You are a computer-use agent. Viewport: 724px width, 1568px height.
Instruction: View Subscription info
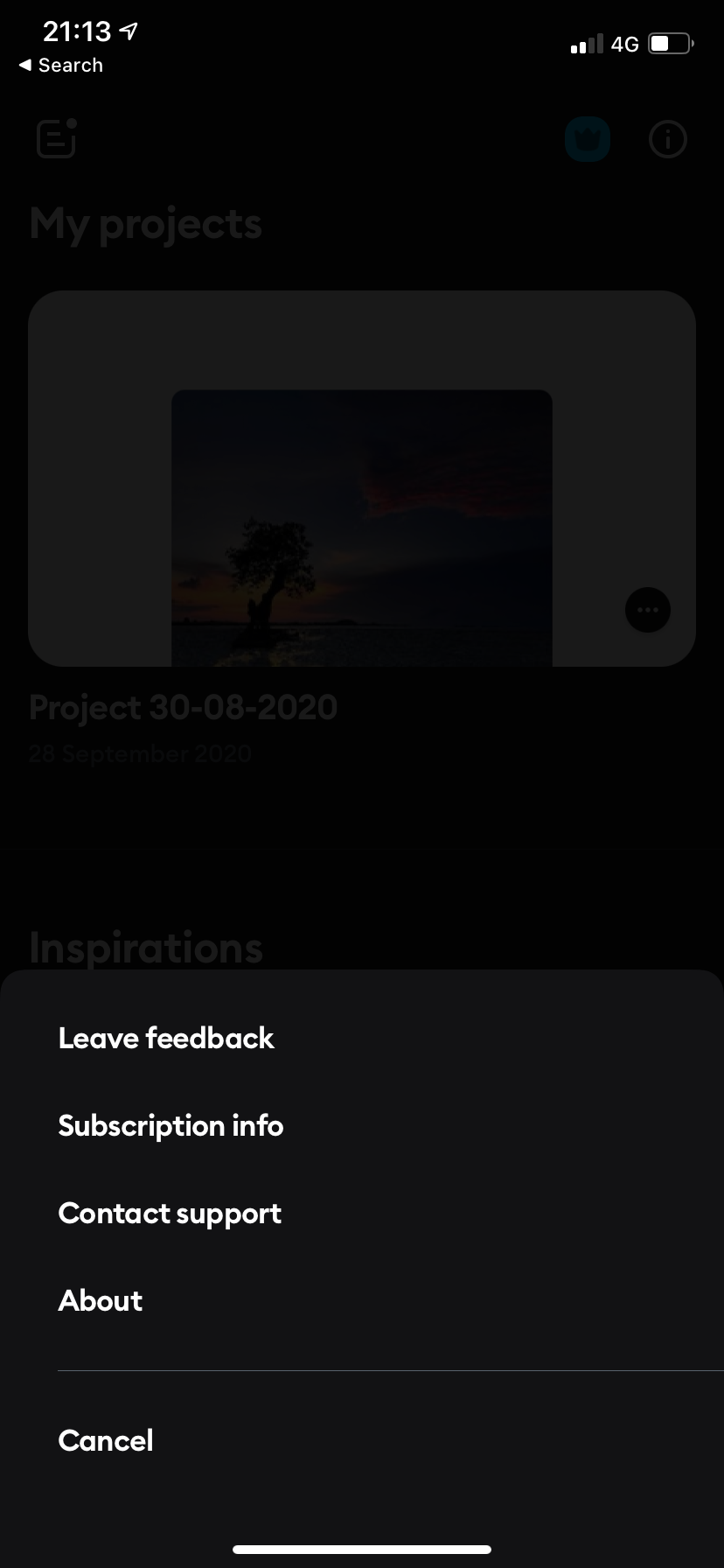pyautogui.click(x=171, y=1126)
